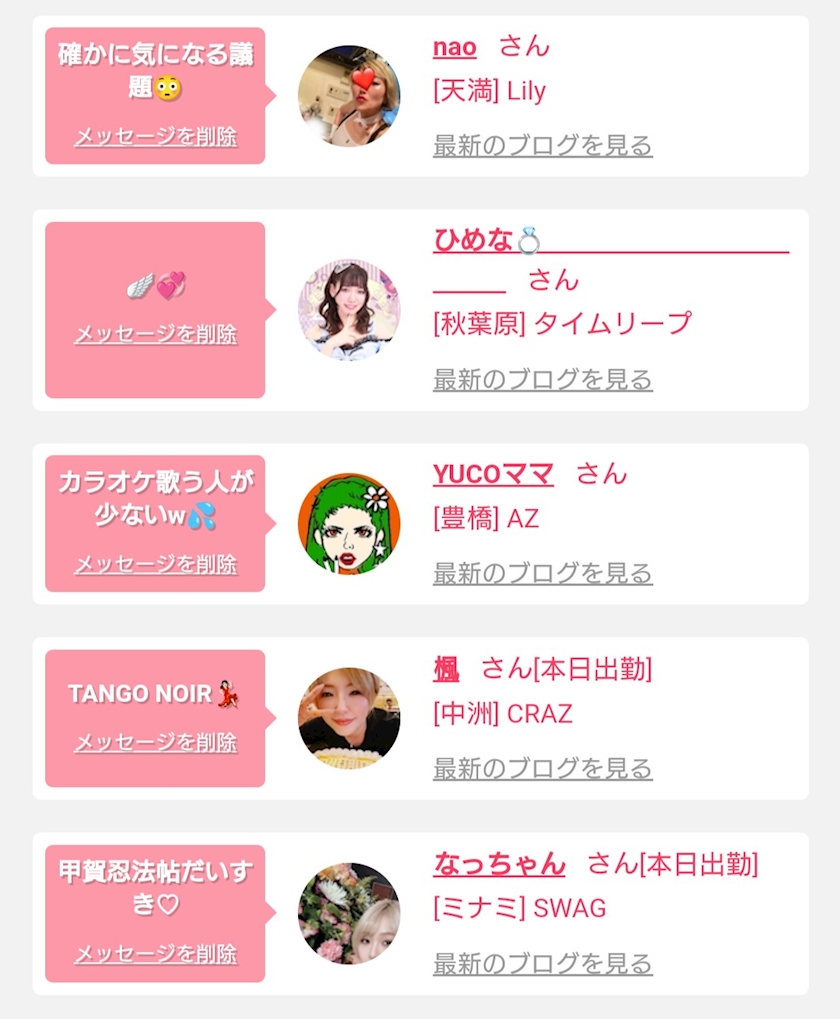Tap nao's profile photo

coord(349,96)
